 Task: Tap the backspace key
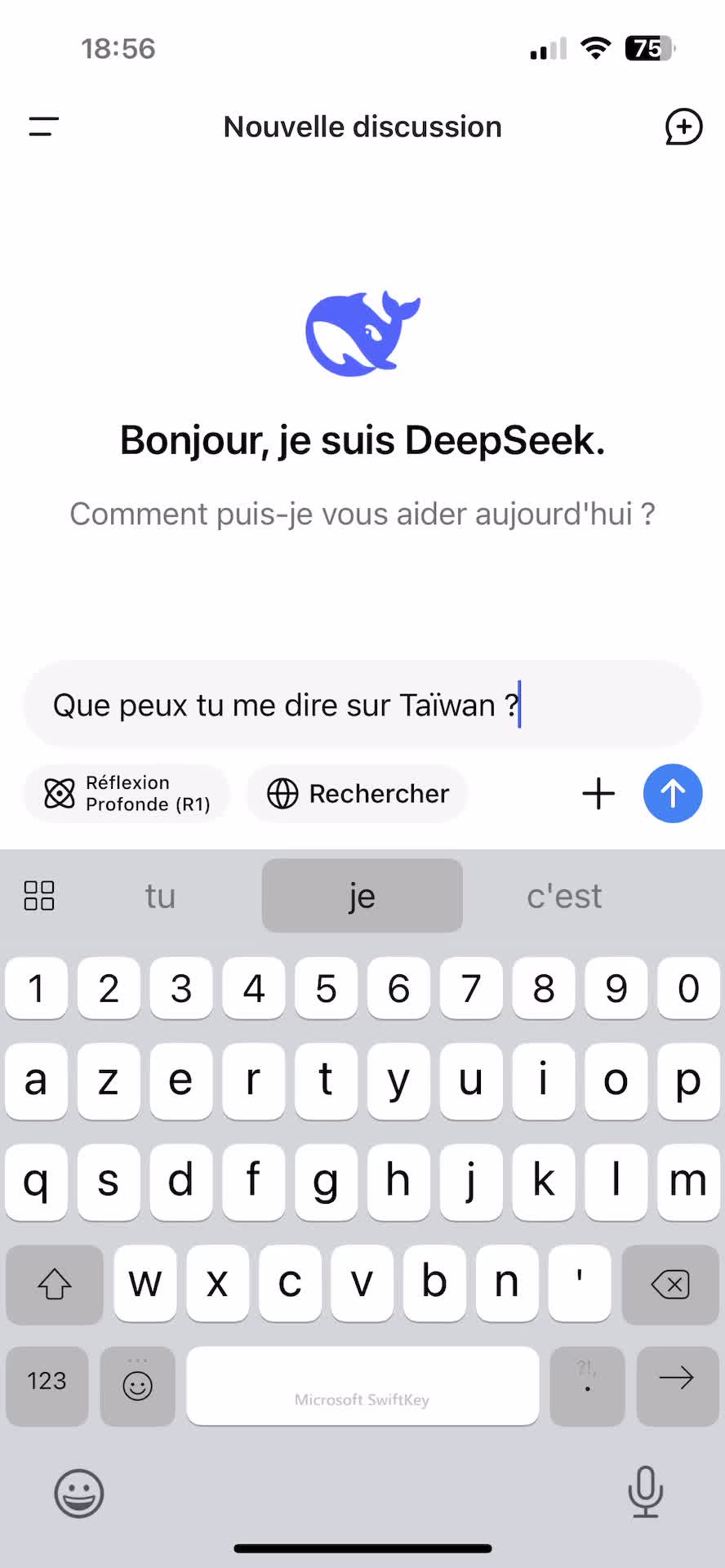[x=670, y=1285]
